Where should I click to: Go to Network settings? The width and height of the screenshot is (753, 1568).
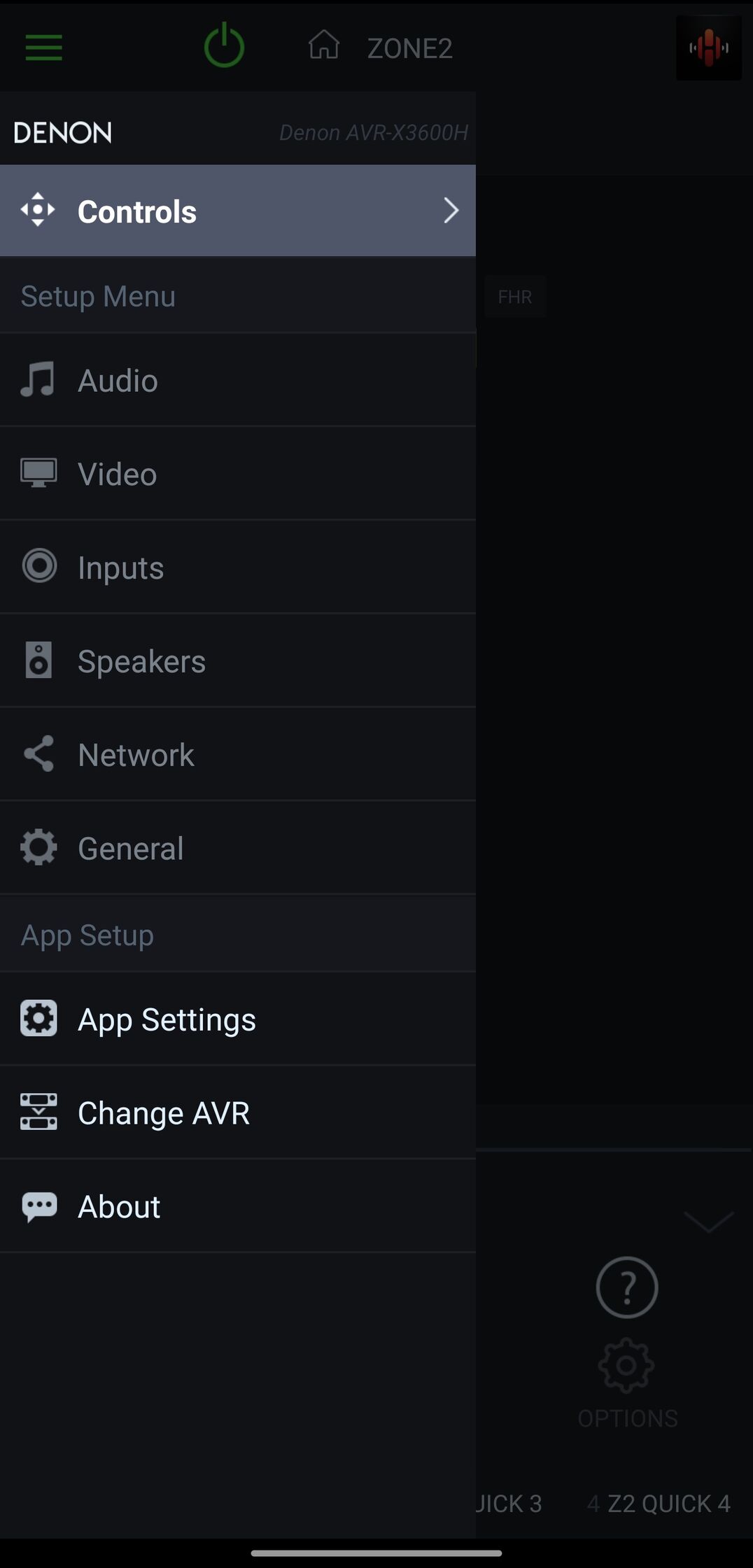pyautogui.click(x=238, y=755)
